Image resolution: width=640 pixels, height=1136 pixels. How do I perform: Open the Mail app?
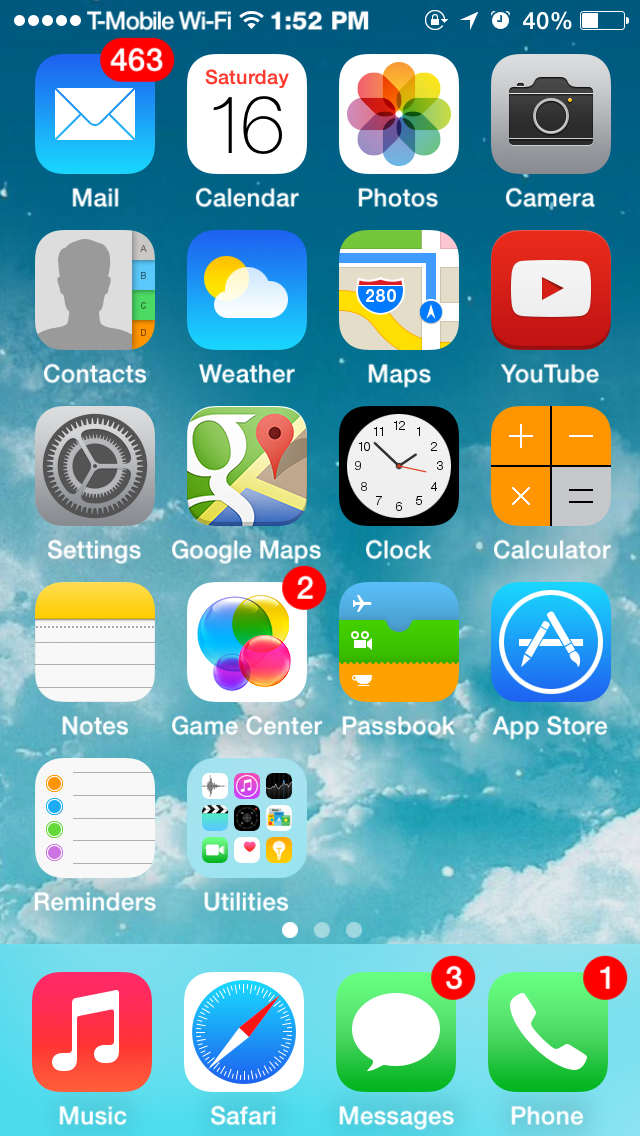[x=95, y=114]
